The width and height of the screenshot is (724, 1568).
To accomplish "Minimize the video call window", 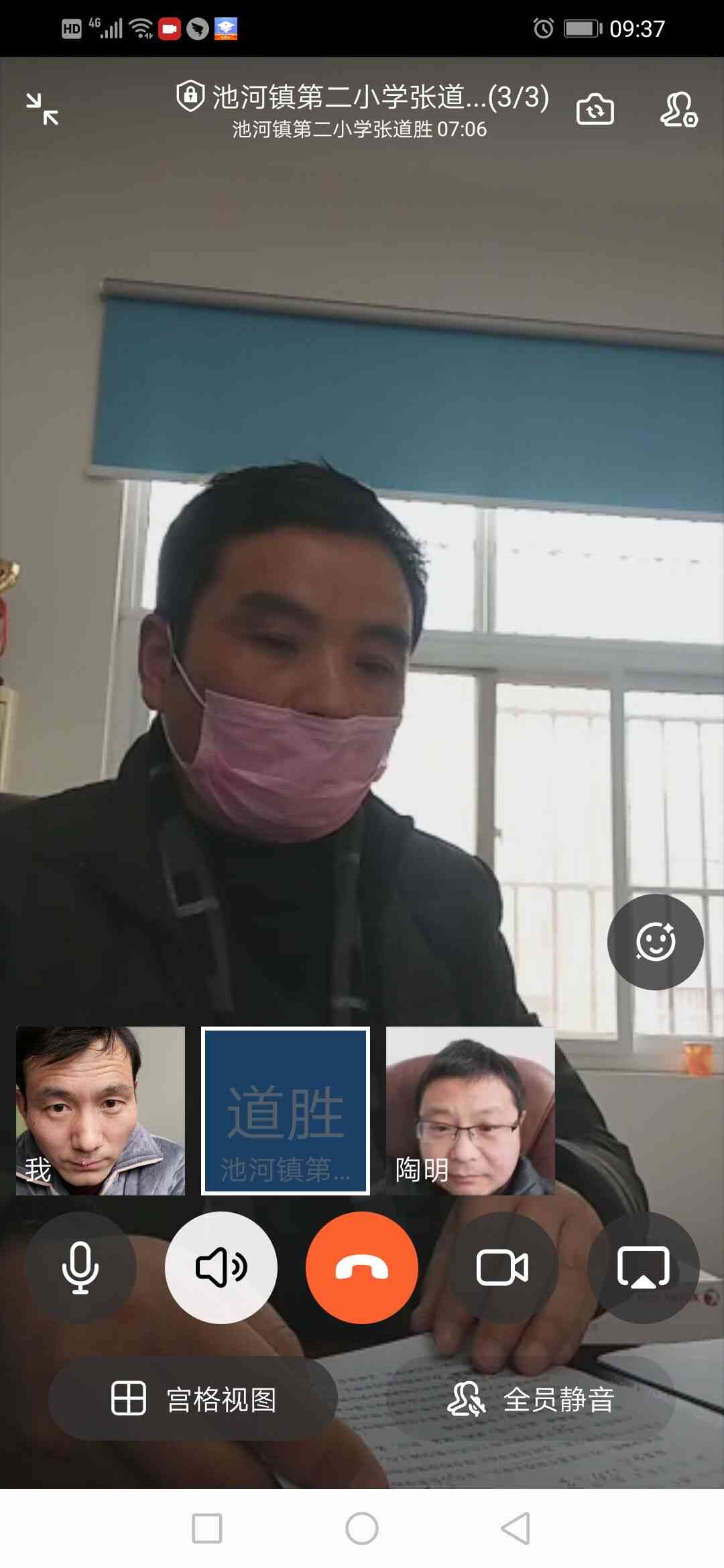I will [x=42, y=109].
